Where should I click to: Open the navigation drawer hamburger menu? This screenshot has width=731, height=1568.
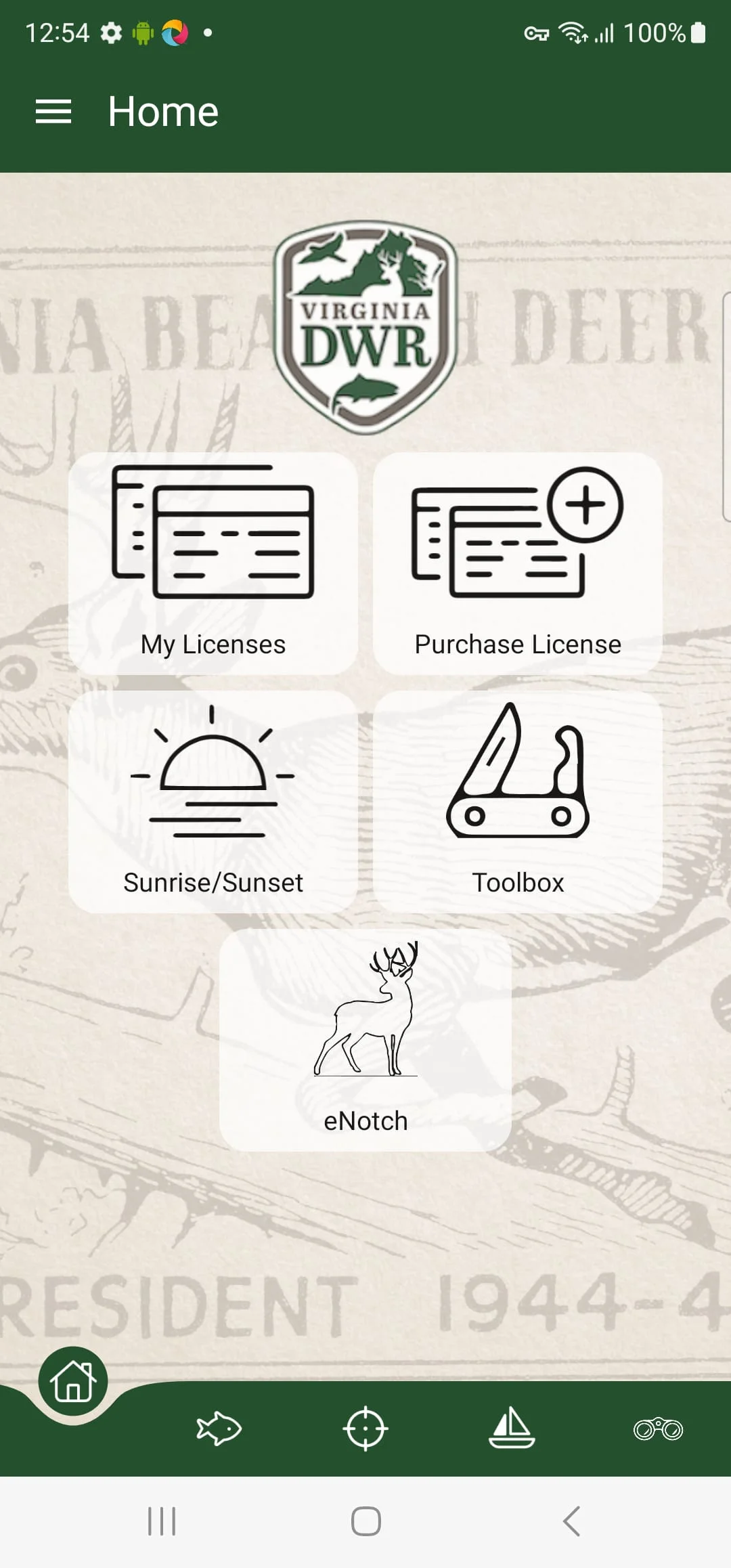pyautogui.click(x=53, y=110)
